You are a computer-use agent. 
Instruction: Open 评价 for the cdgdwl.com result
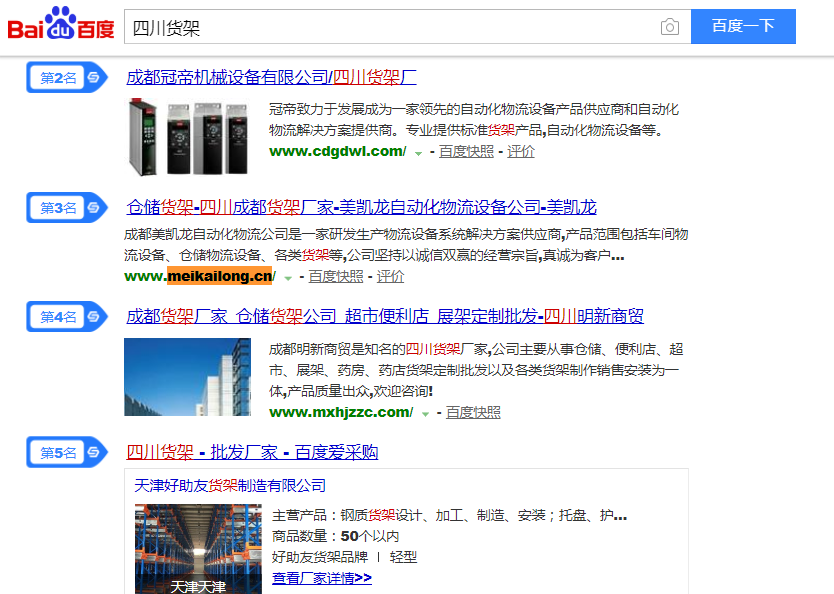[x=521, y=151]
